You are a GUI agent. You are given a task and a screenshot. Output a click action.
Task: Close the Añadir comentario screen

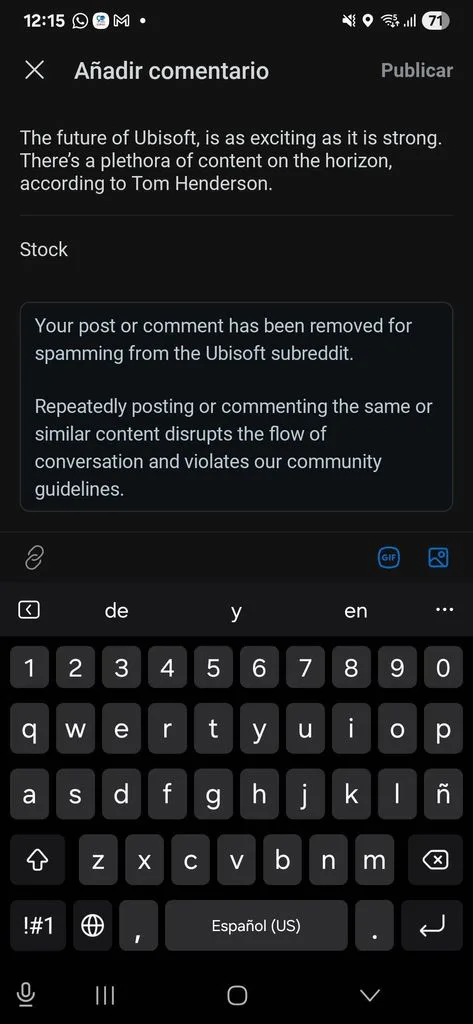click(x=34, y=71)
